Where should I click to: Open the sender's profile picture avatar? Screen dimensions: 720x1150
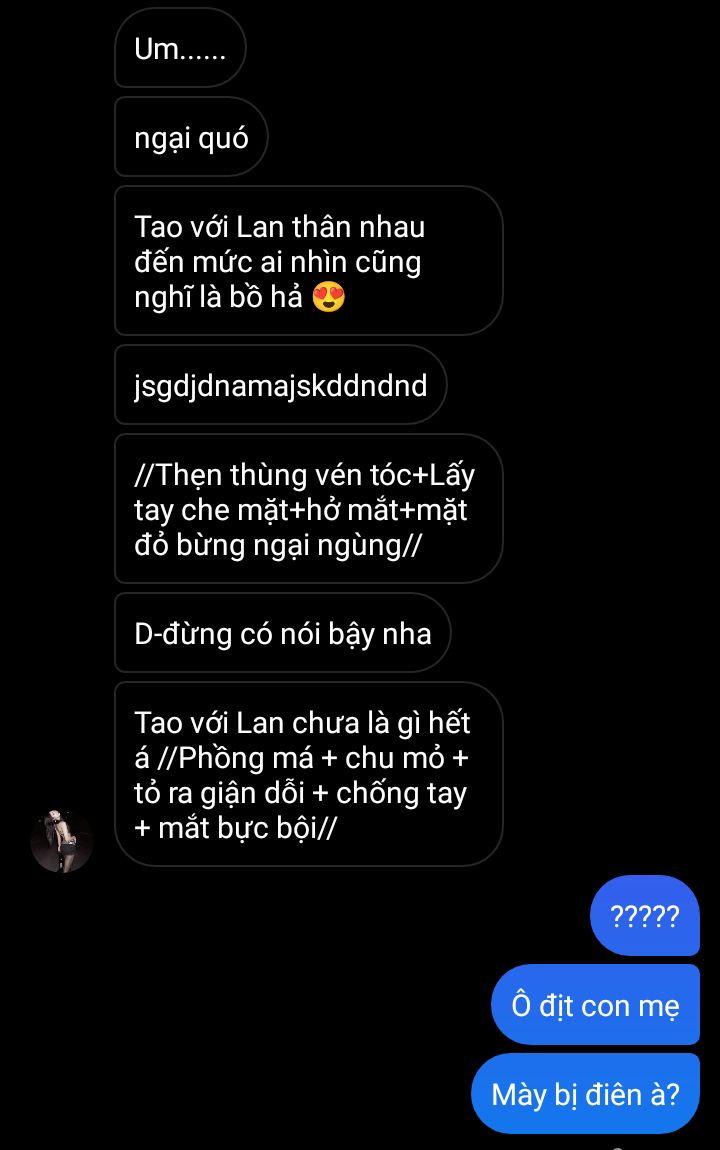click(x=62, y=840)
